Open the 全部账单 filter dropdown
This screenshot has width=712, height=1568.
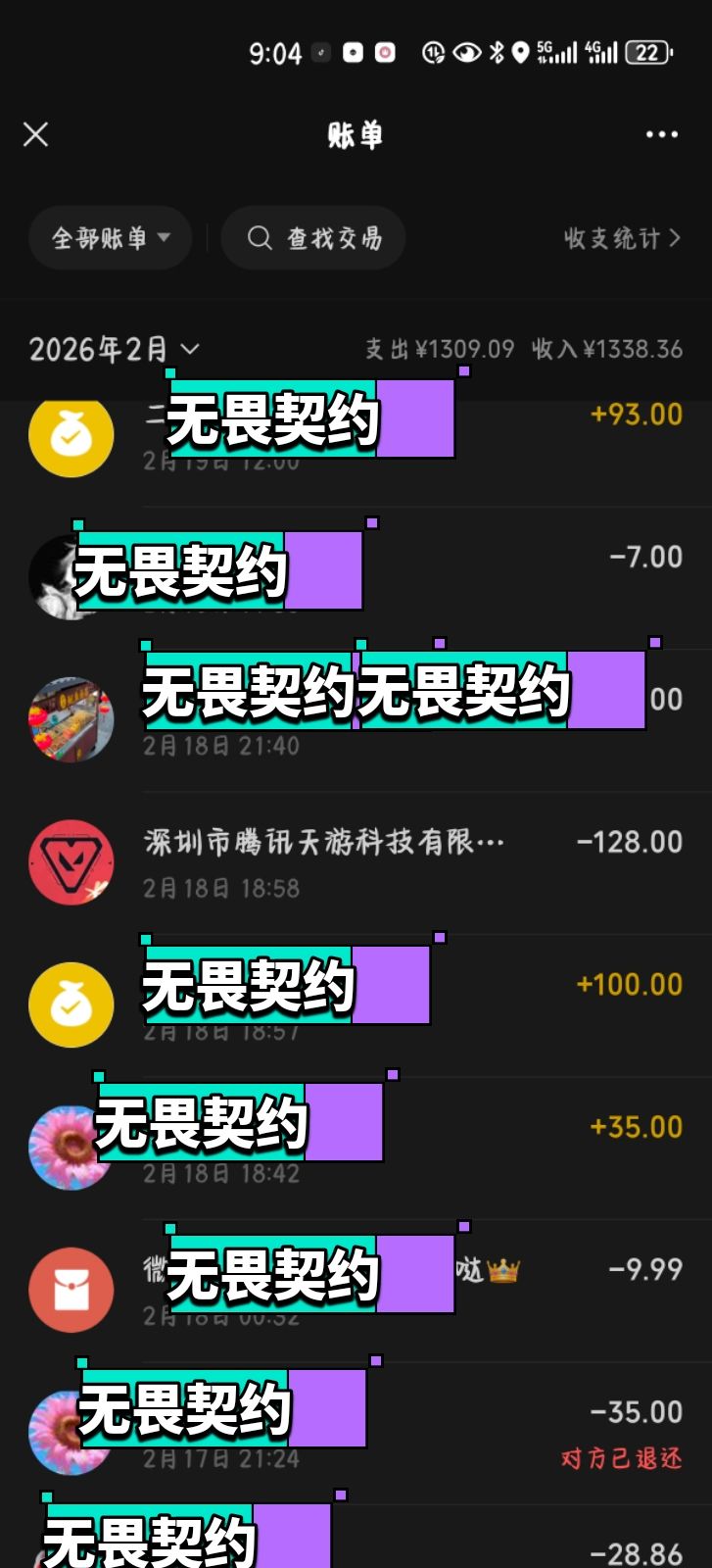pos(110,237)
